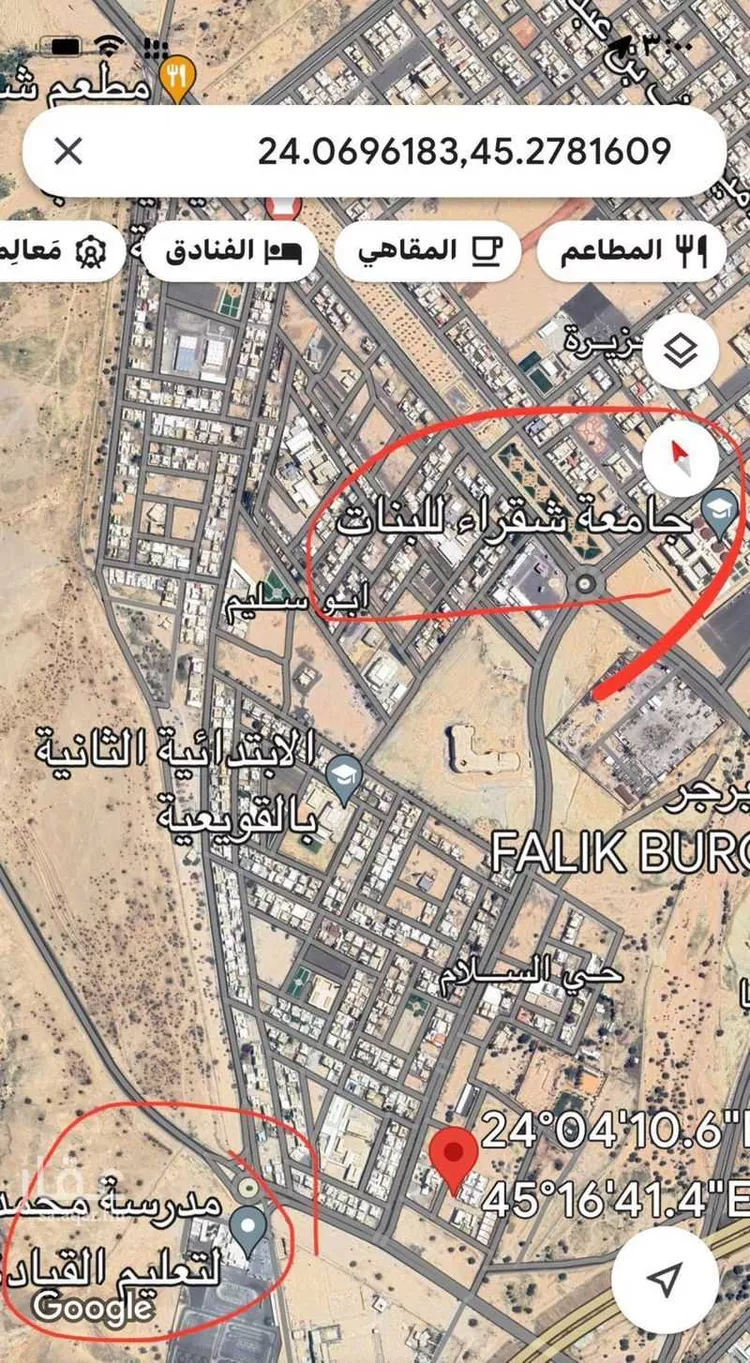Select the الفنادق hotels chip

coord(229,250)
